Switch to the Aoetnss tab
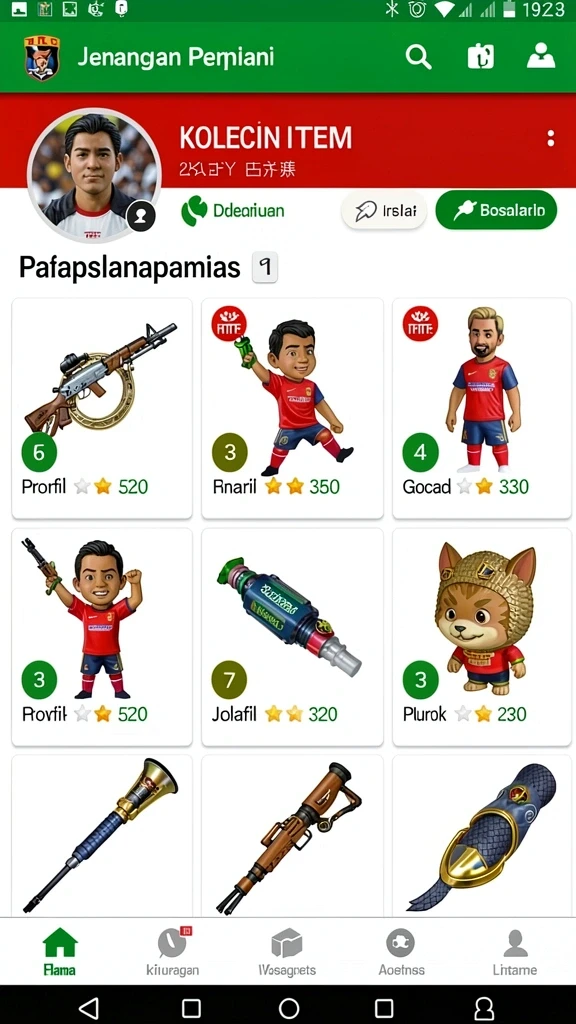 401,952
